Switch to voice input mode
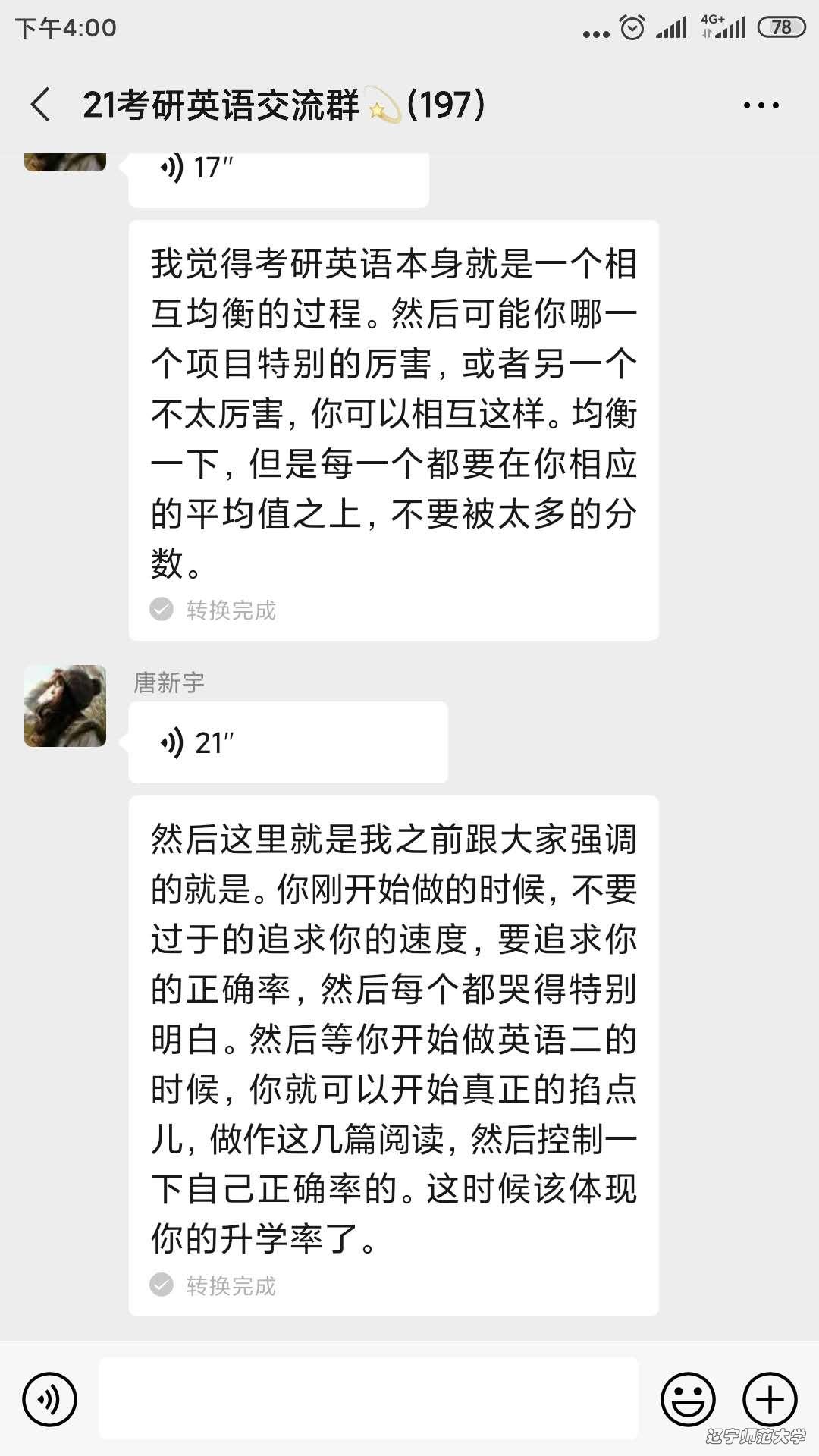Screen dimensions: 819x1456 pyautogui.click(x=49, y=1399)
